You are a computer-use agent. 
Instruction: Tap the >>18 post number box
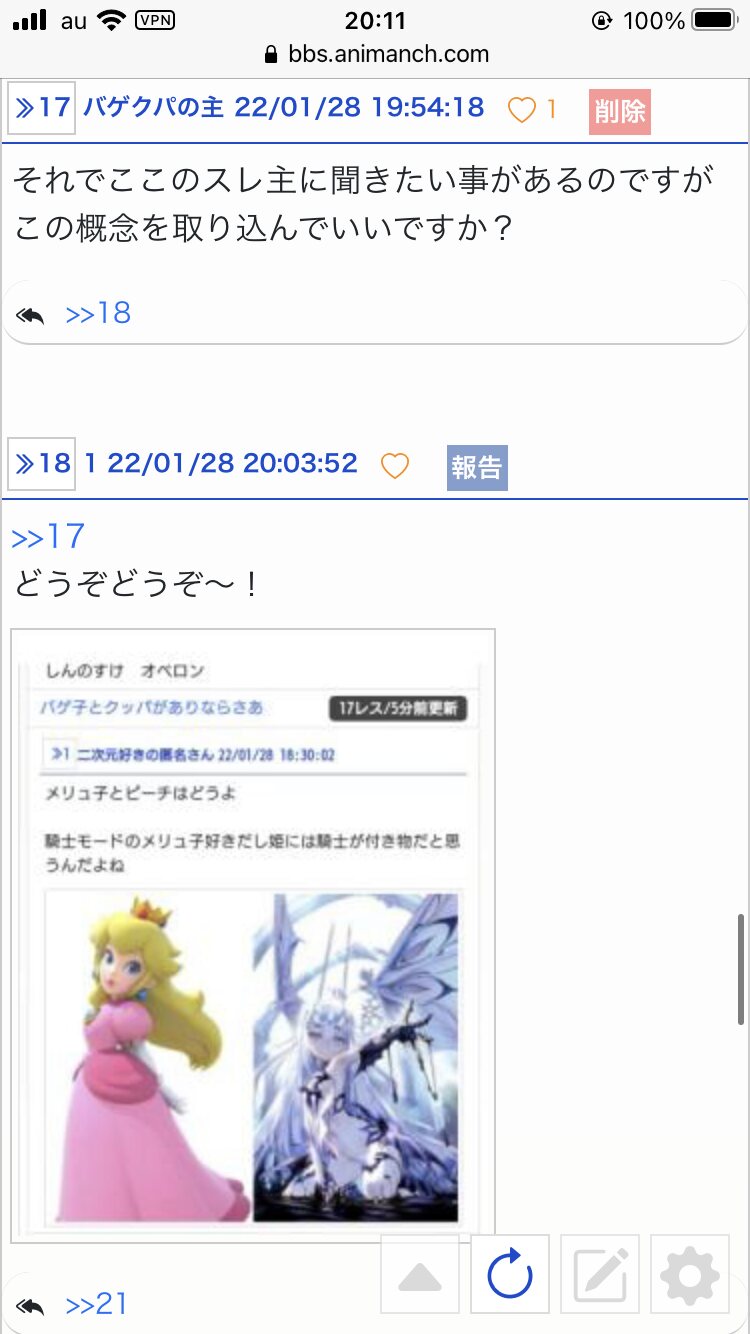click(41, 464)
